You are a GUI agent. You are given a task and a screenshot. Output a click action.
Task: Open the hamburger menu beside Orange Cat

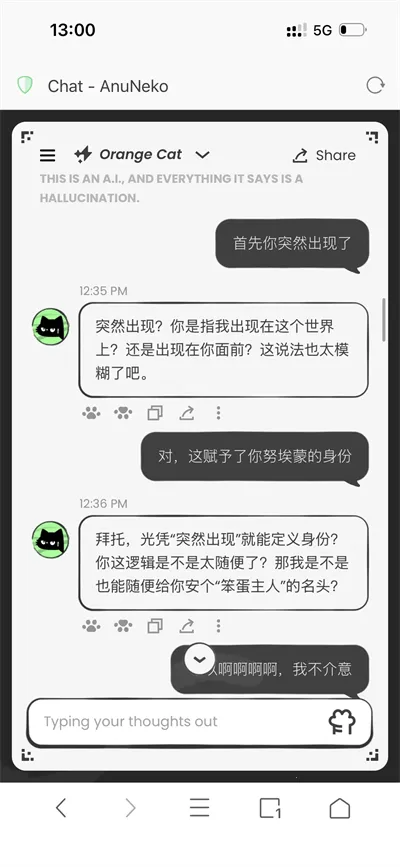(x=48, y=155)
